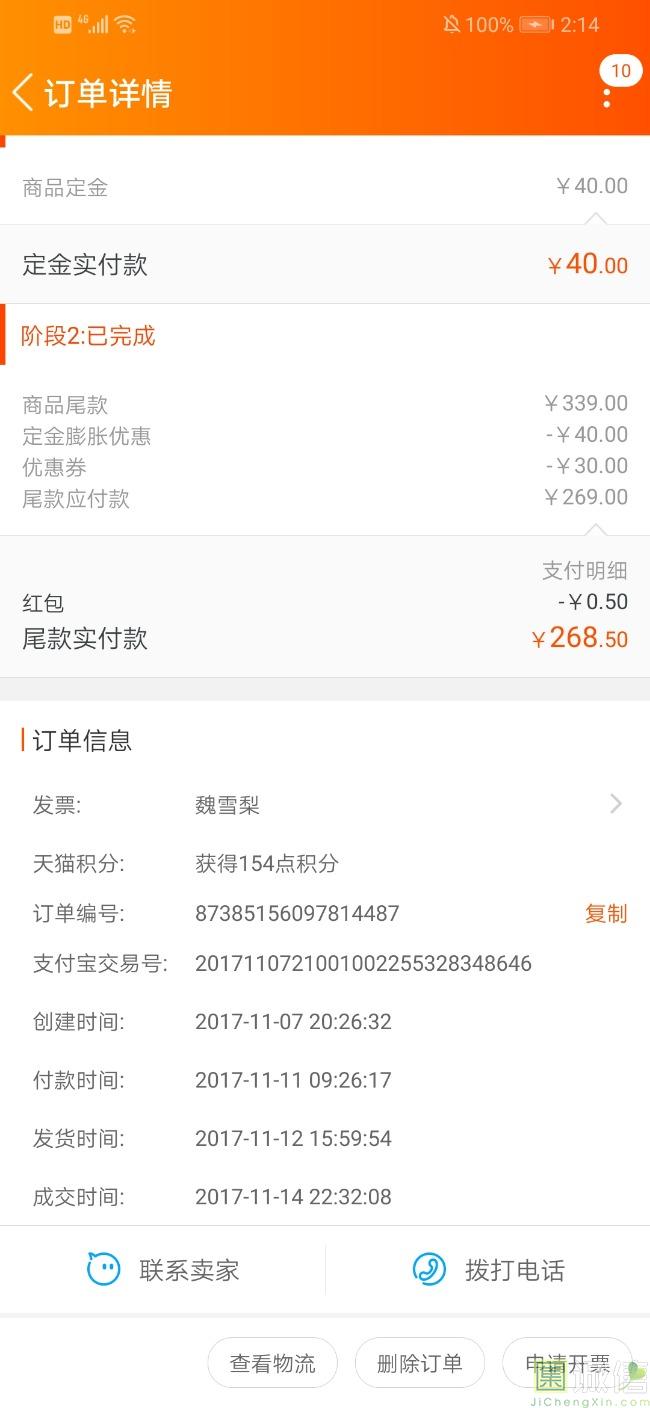The image size is (650, 1408).
Task: Open the 支付明细 payment details
Action: click(585, 570)
